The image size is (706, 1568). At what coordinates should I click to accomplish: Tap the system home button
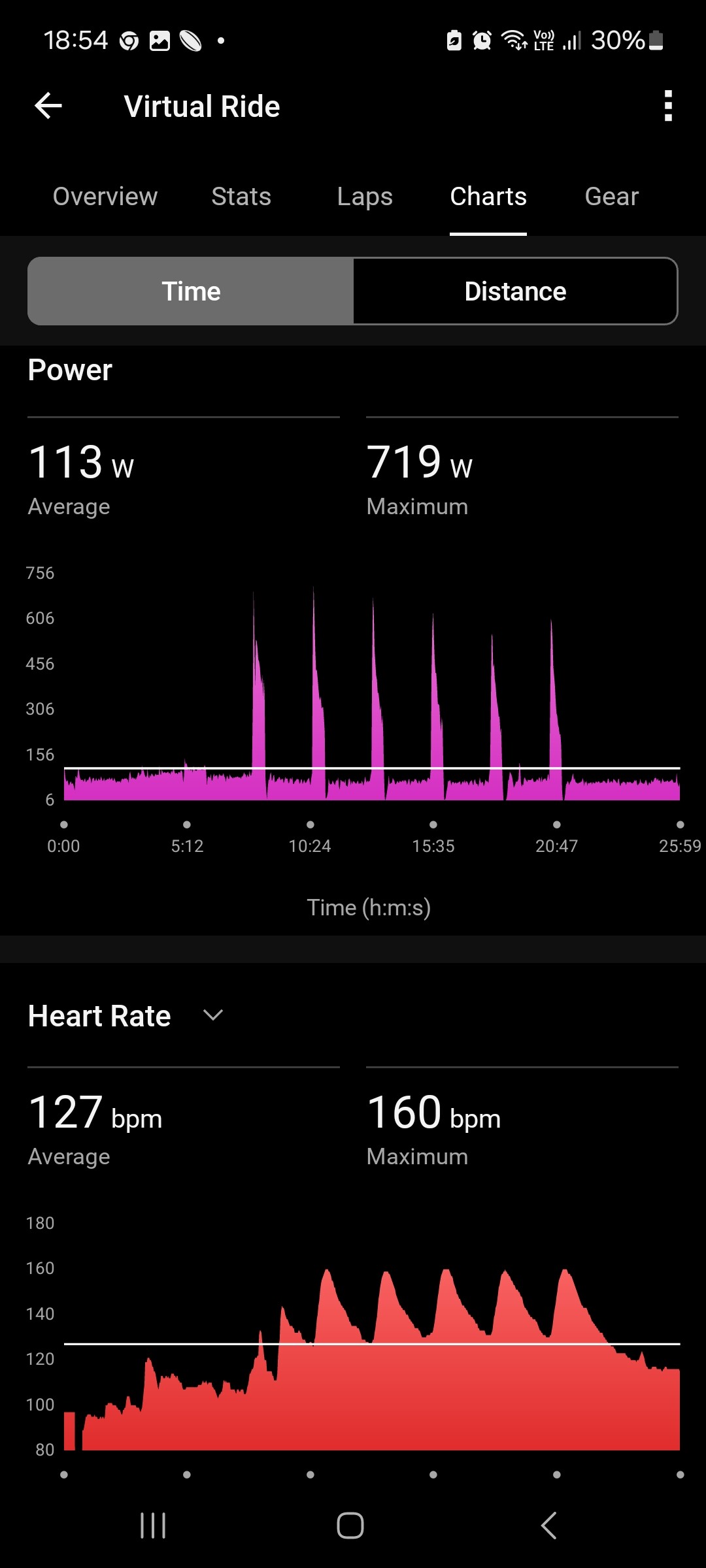point(350,1526)
